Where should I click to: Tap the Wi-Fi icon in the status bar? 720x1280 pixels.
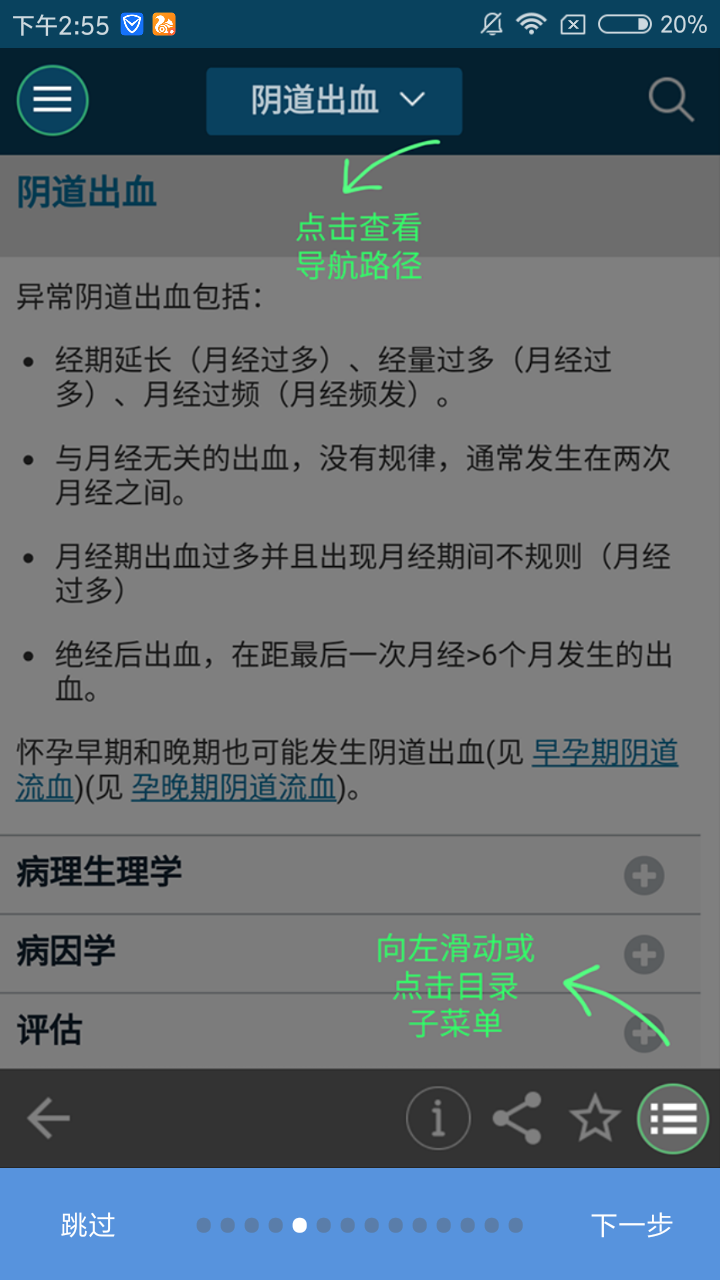tap(531, 24)
